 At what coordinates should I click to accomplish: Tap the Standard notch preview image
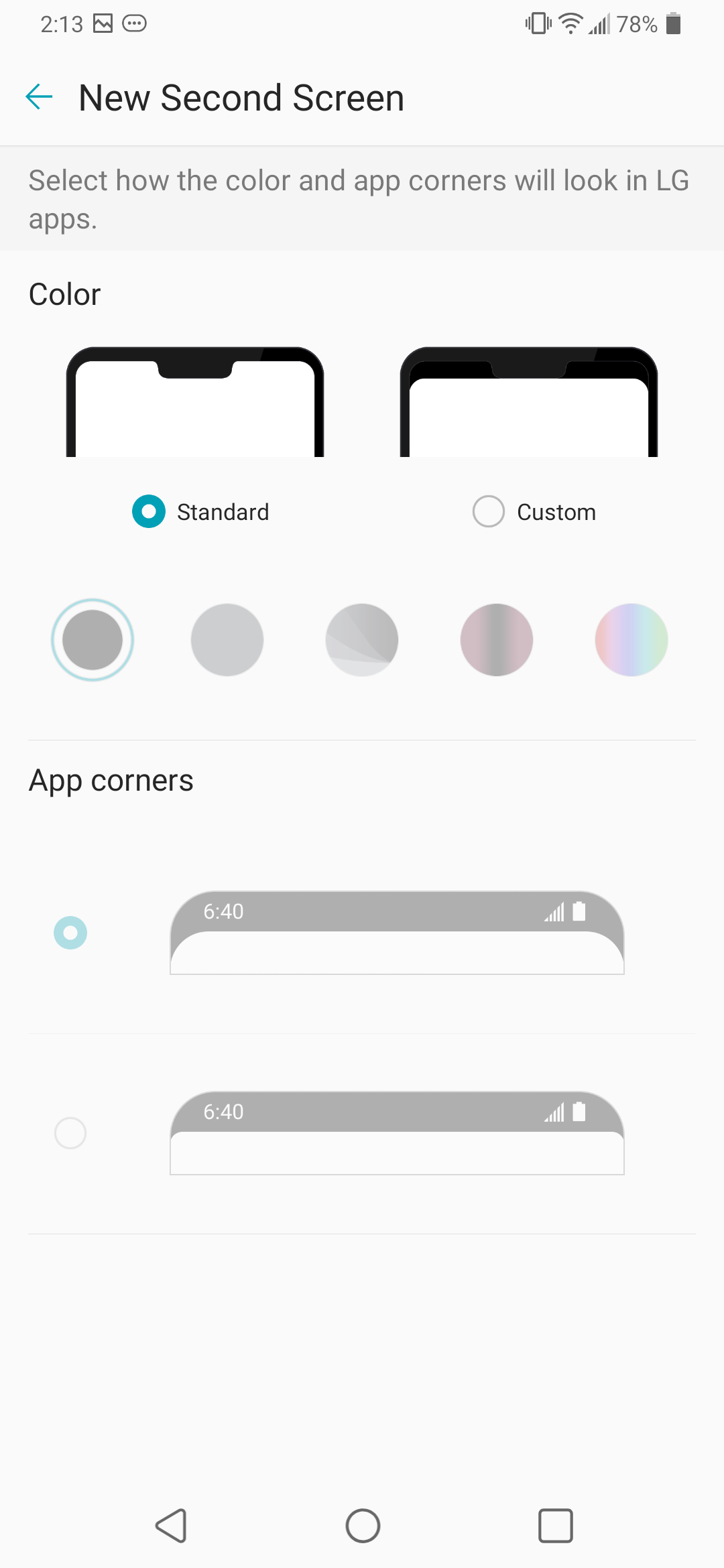[x=195, y=402]
